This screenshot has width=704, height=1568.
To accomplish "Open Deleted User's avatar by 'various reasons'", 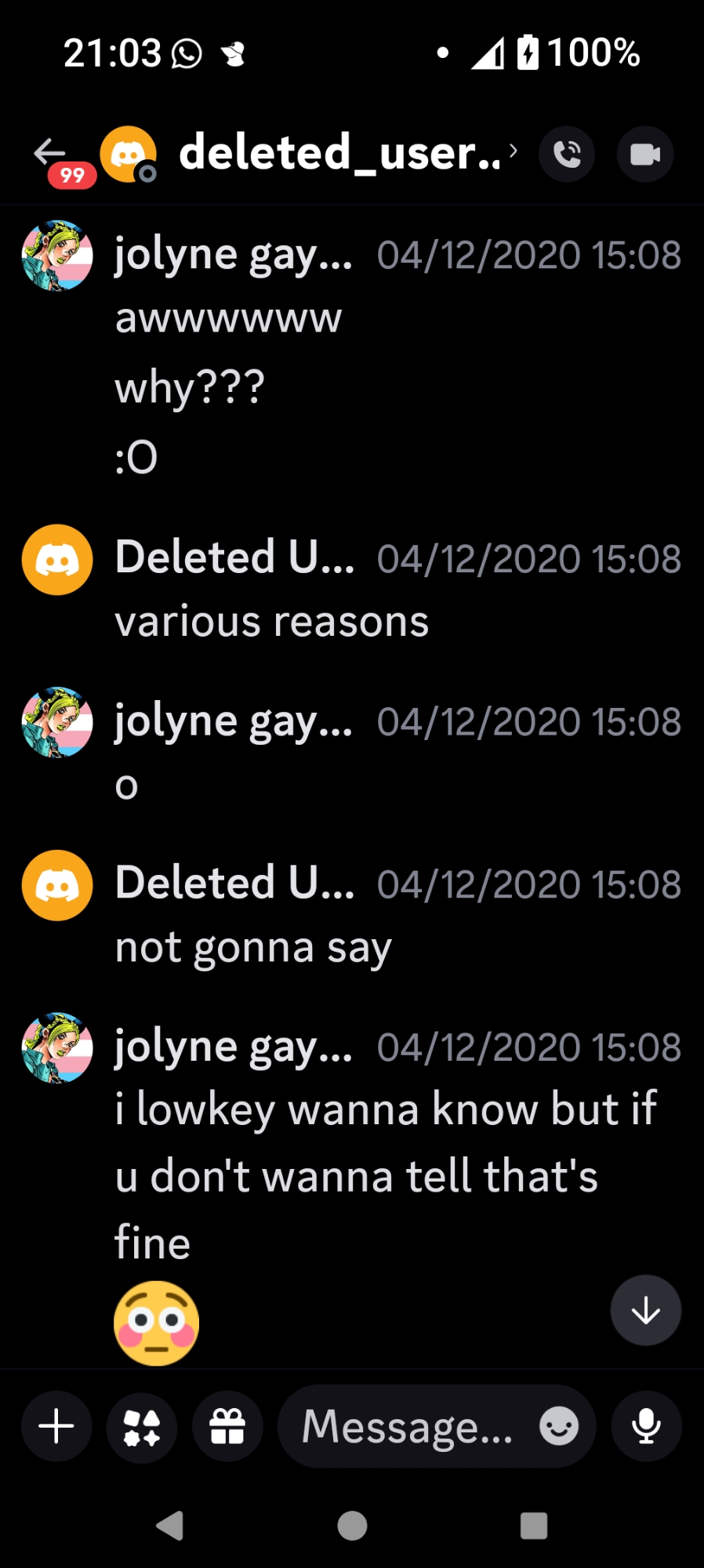I will 57,560.
